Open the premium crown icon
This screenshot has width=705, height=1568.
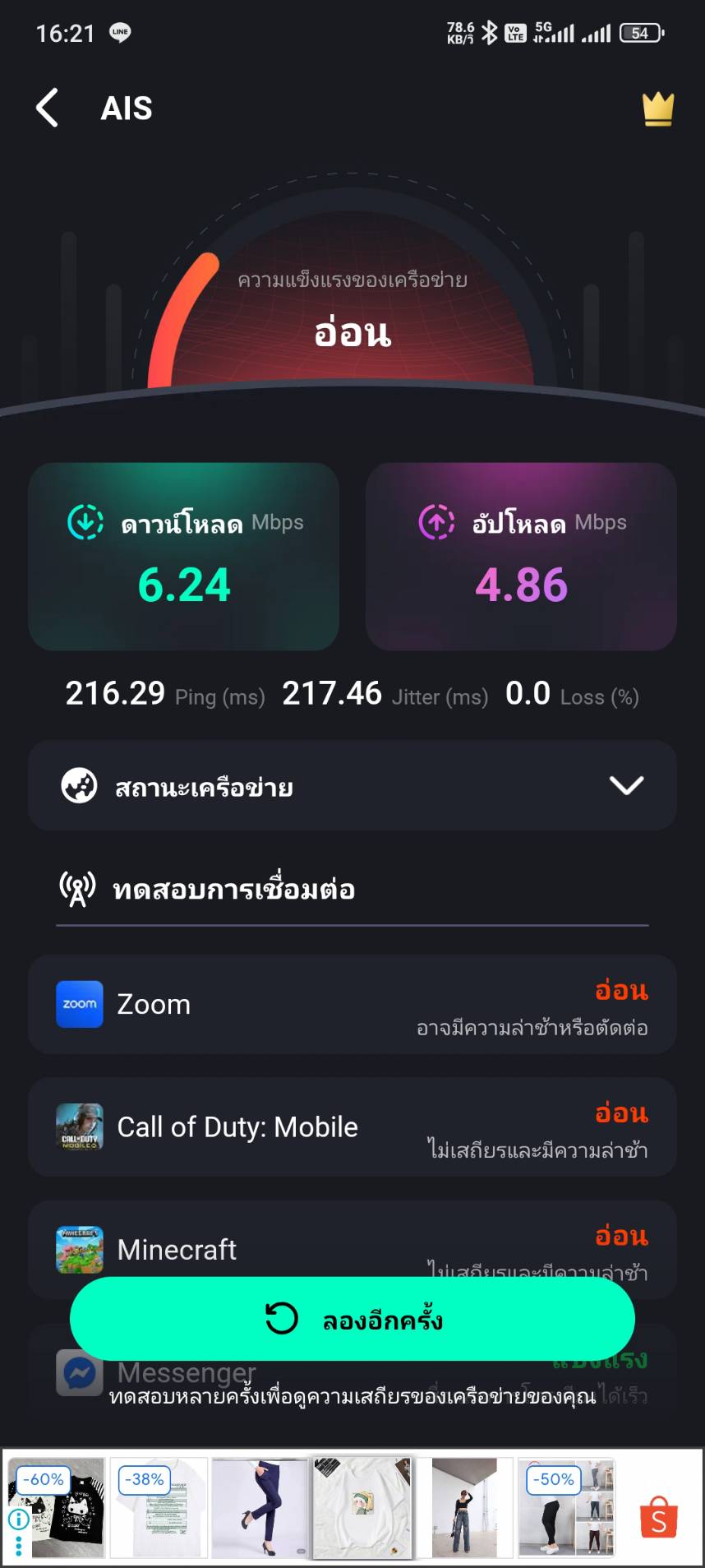coord(657,109)
